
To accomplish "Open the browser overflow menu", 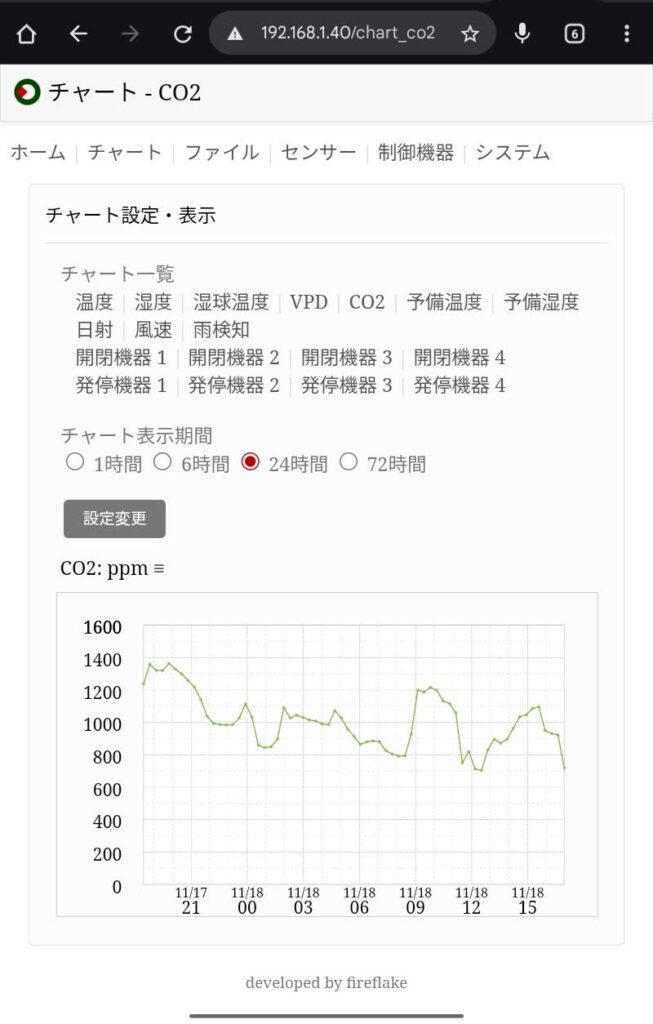I will click(627, 34).
